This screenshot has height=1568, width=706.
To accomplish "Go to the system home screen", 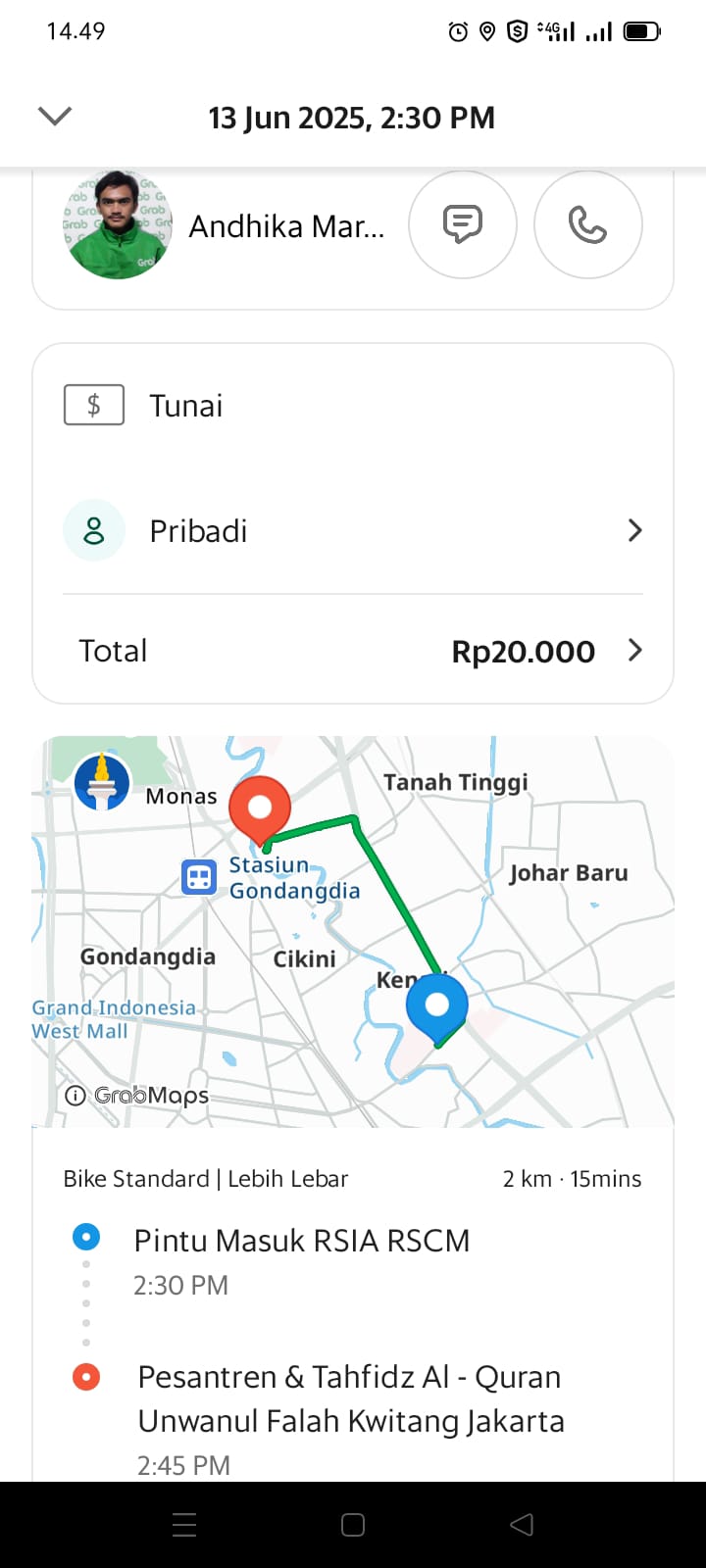I will 353,1525.
